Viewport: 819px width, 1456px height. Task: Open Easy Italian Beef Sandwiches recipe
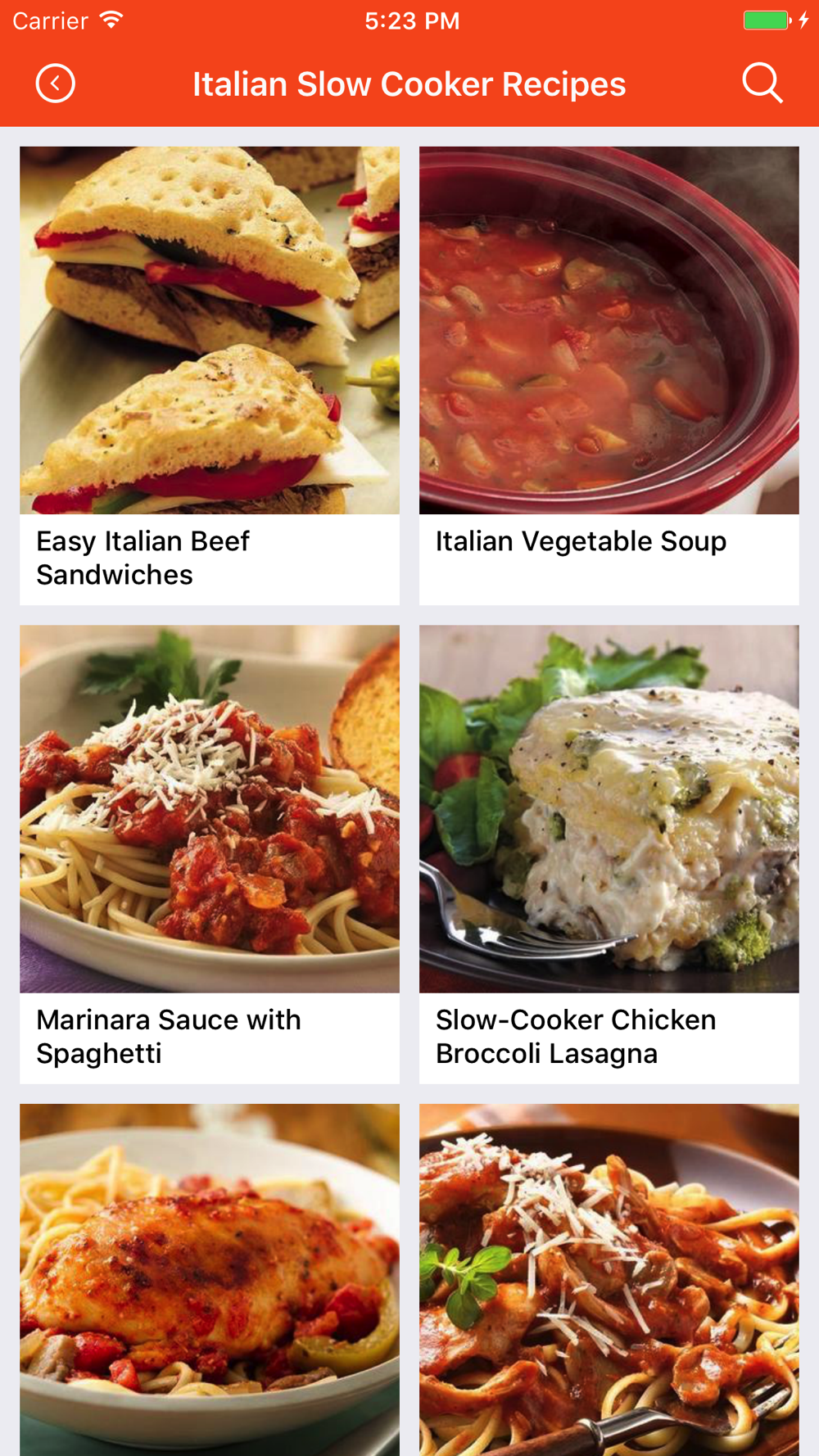point(210,376)
